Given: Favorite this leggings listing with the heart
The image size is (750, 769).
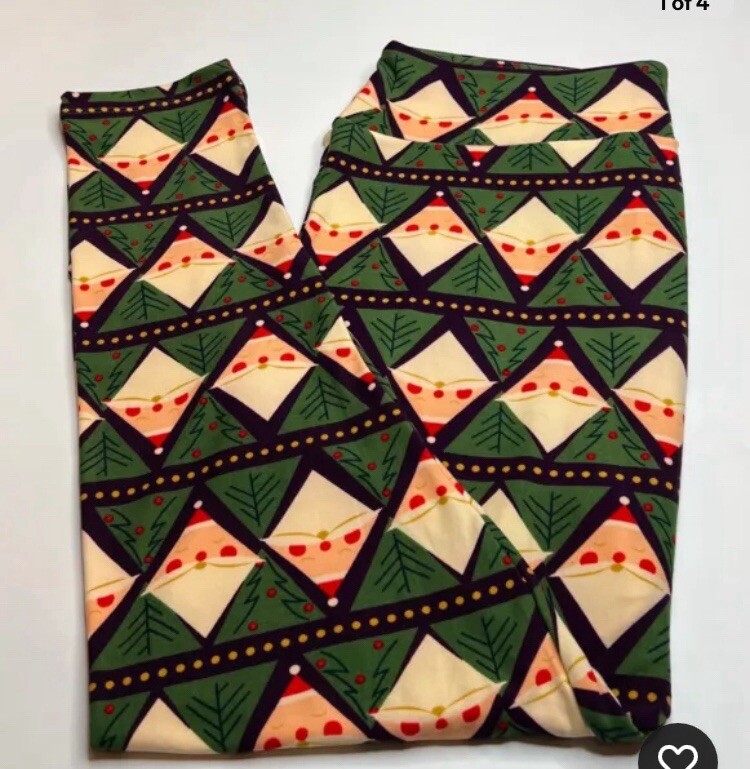Looking at the screenshot, I should click(677, 754).
